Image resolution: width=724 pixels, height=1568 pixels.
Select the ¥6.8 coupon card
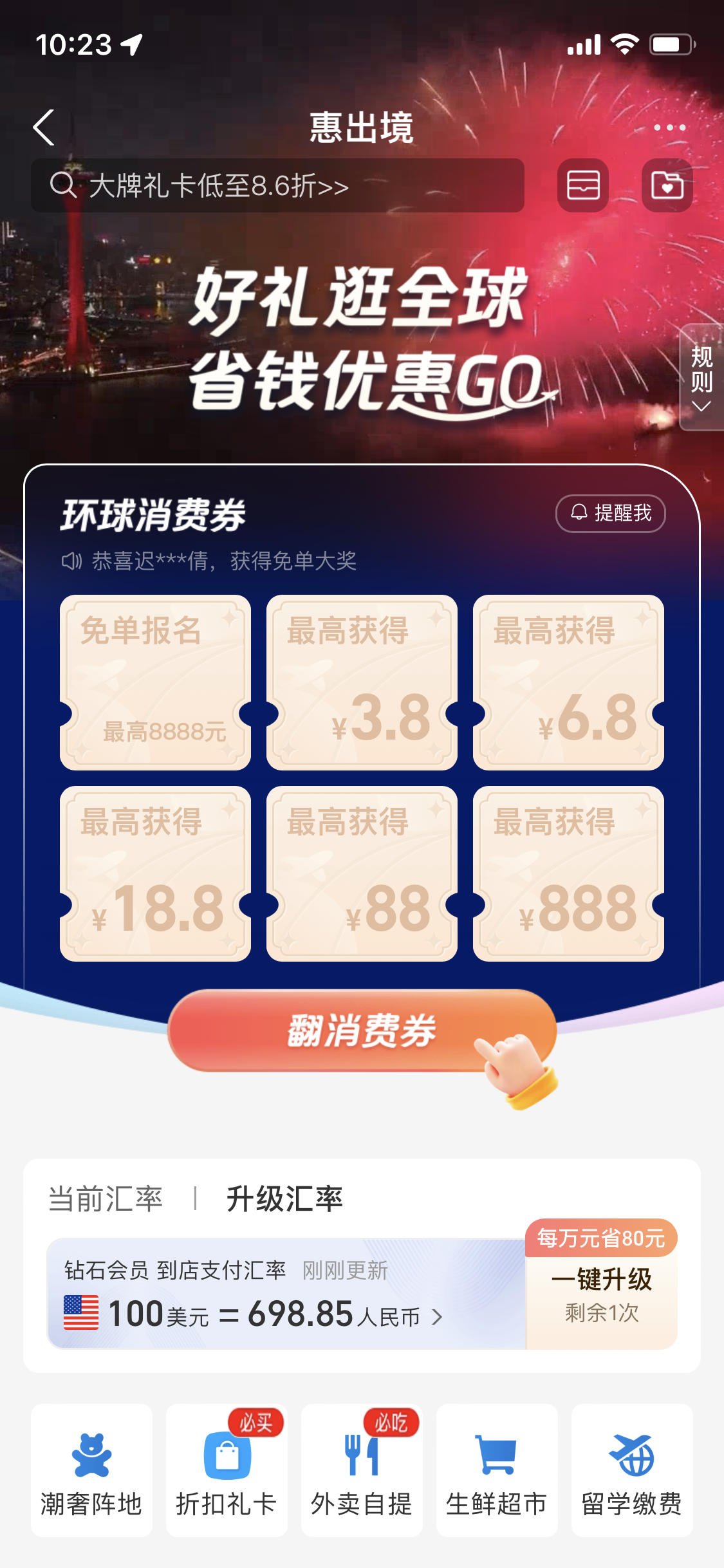[x=568, y=682]
